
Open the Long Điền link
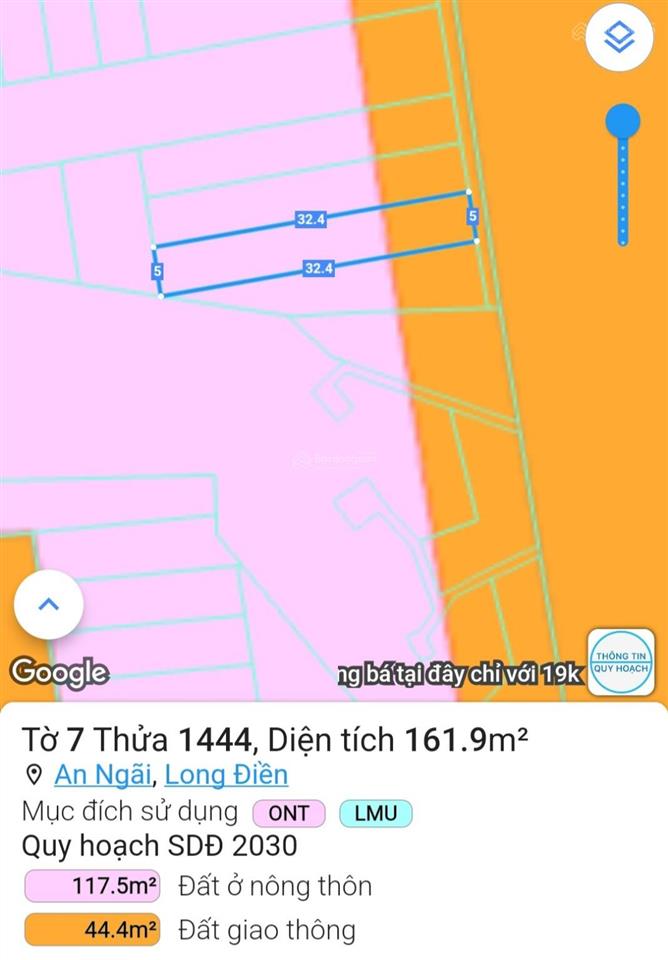[226, 774]
